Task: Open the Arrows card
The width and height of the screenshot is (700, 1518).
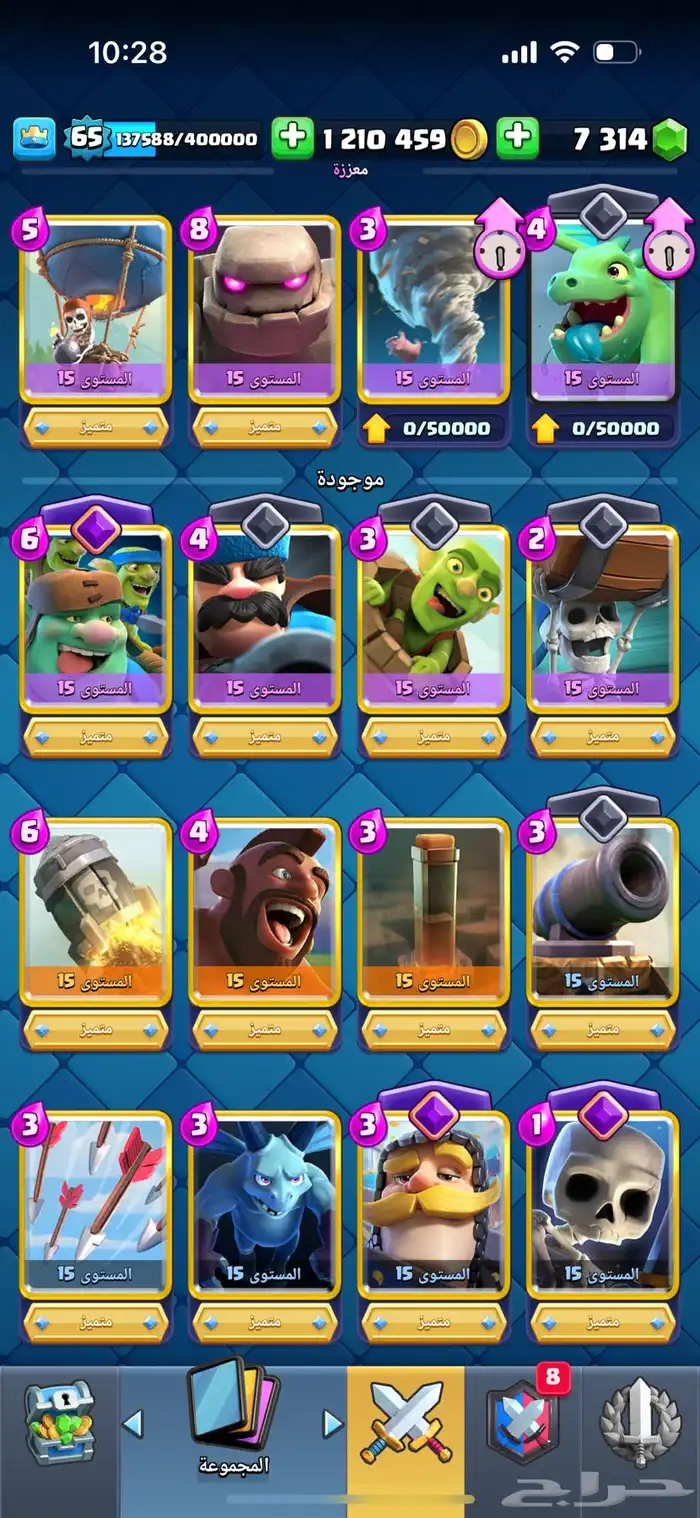Action: tap(94, 1205)
